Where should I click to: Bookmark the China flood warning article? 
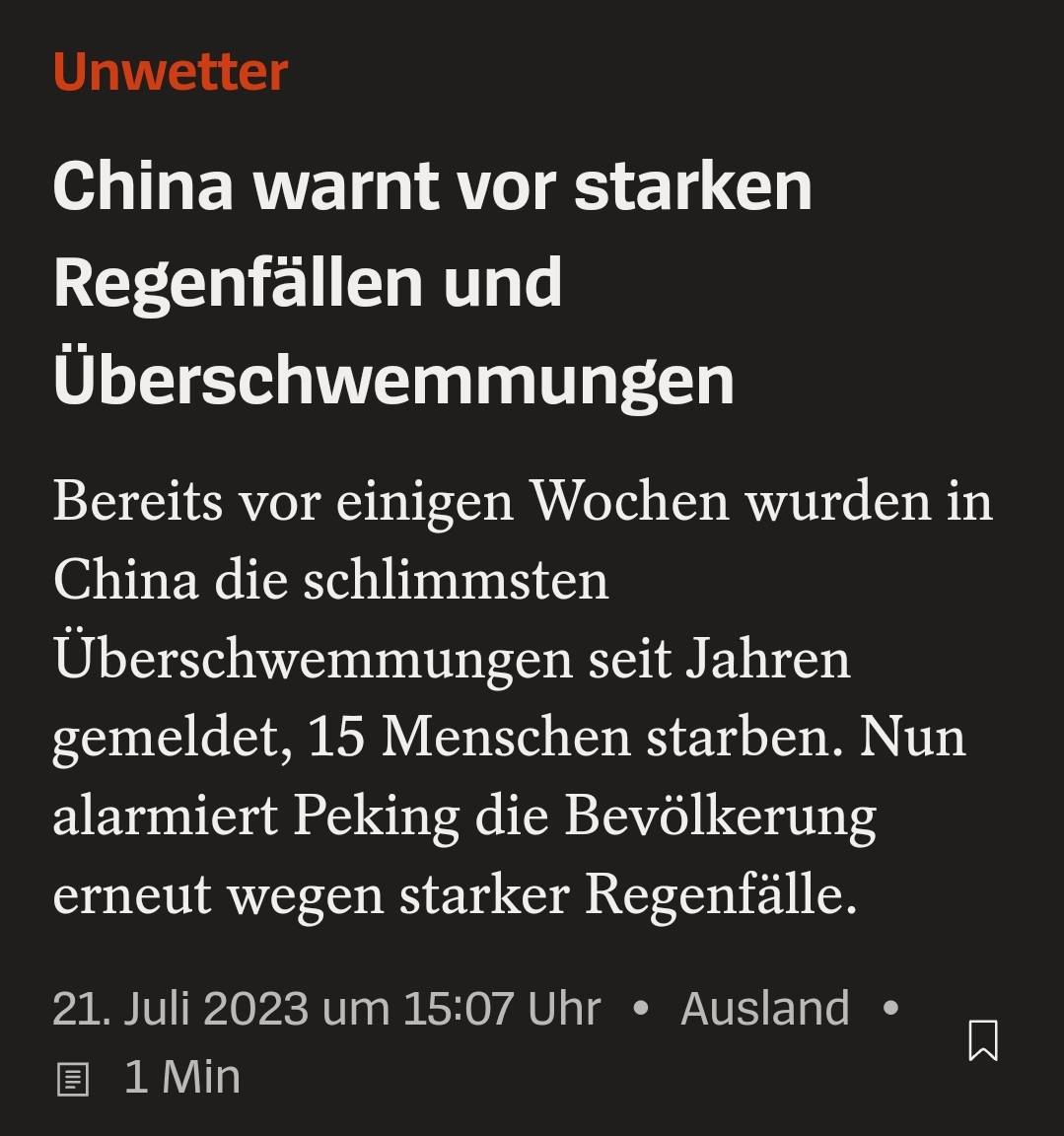coord(982,1040)
